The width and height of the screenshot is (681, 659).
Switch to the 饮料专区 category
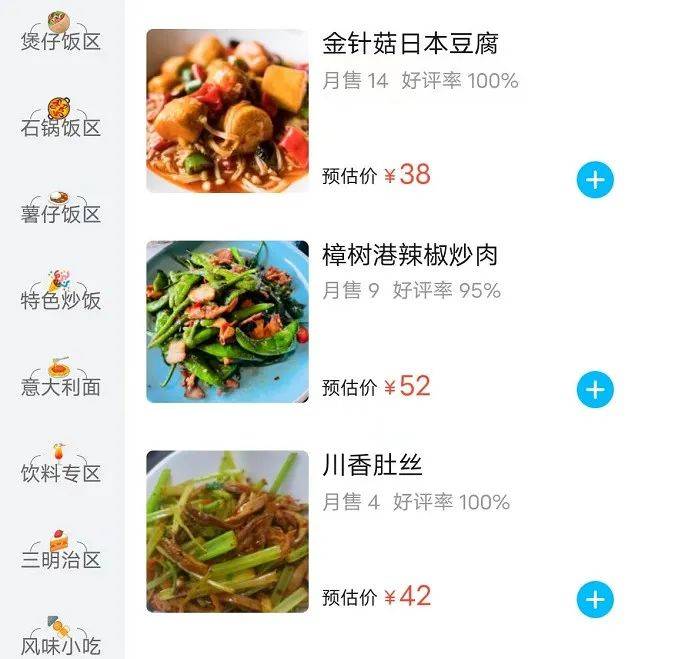click(61, 463)
